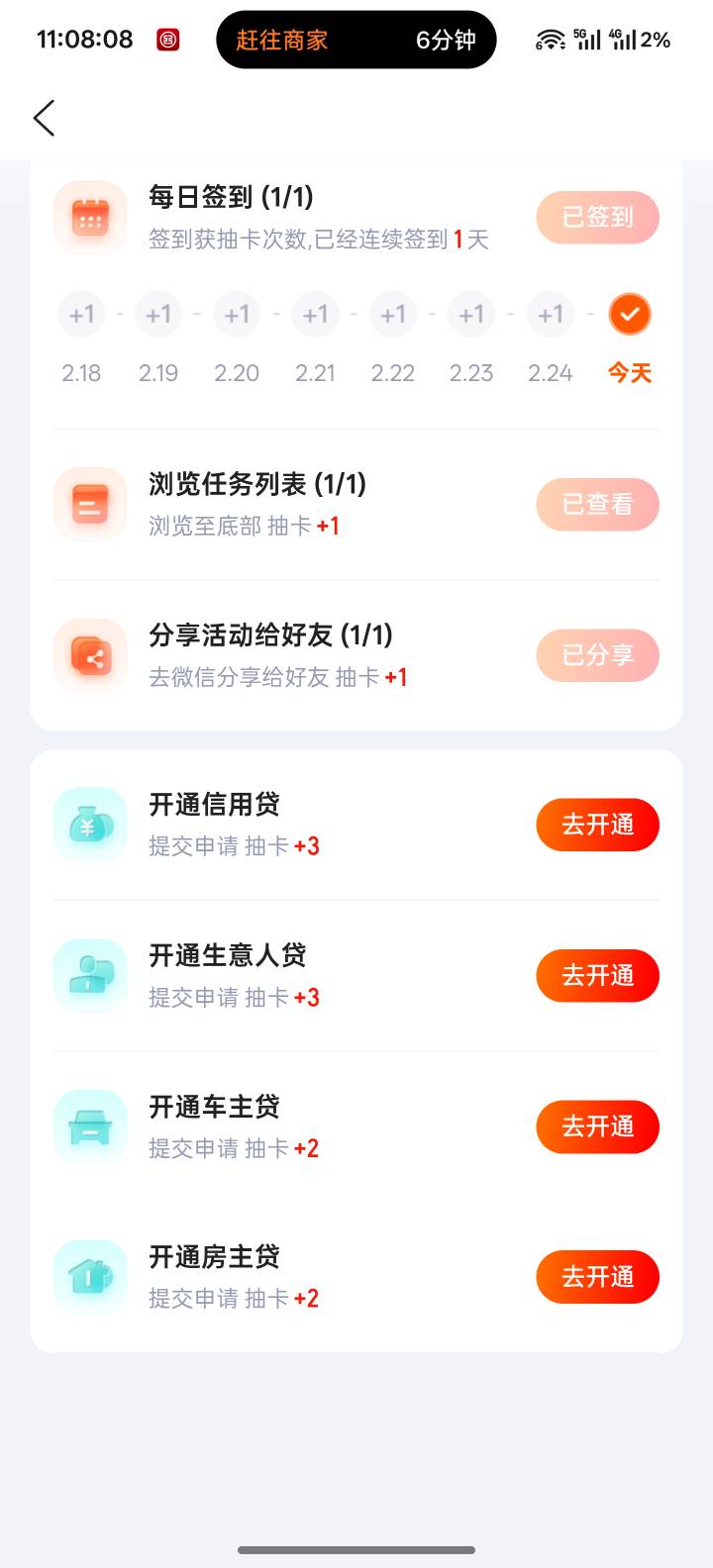This screenshot has height=1568, width=713.
Task: Open the 赶往商家 delivery status pill
Action: (x=356, y=40)
